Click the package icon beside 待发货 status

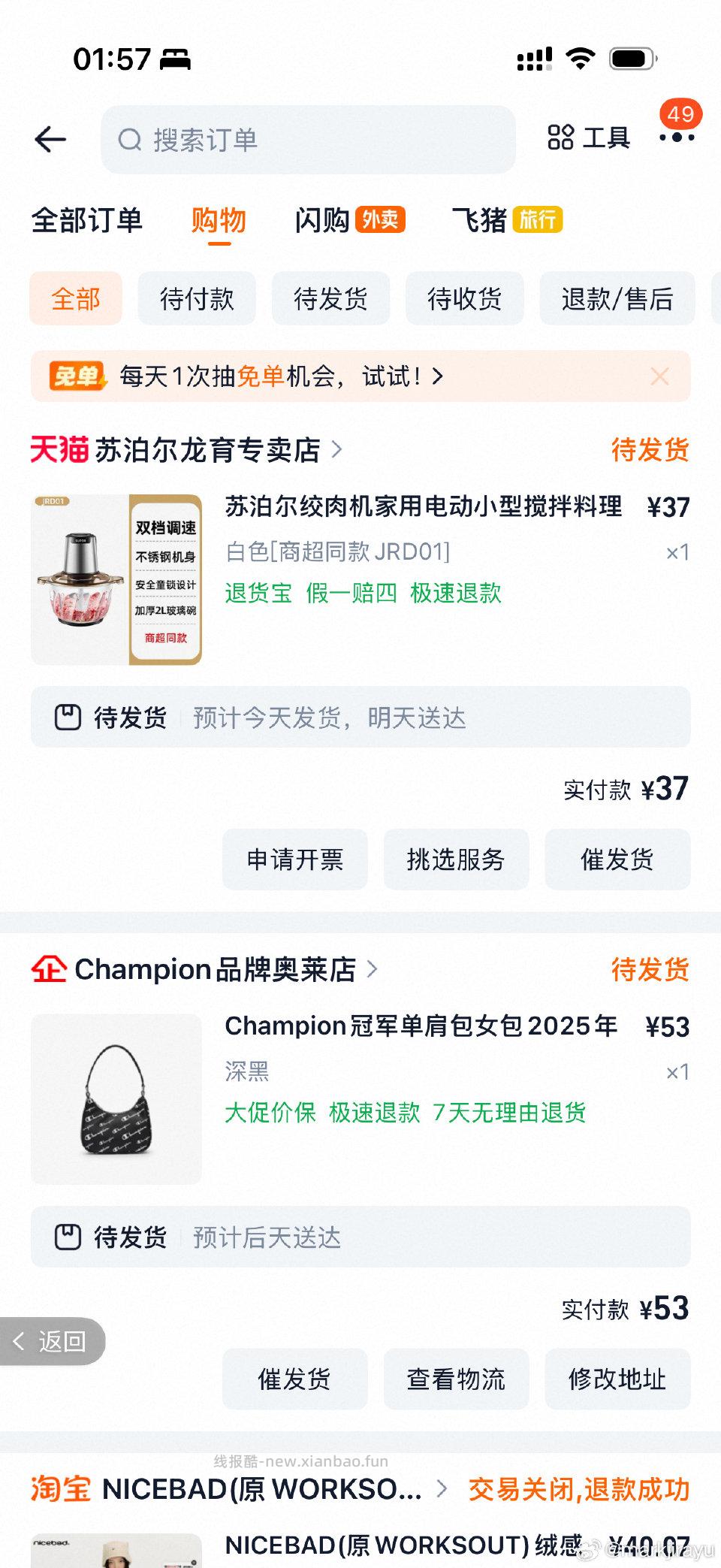click(x=68, y=718)
